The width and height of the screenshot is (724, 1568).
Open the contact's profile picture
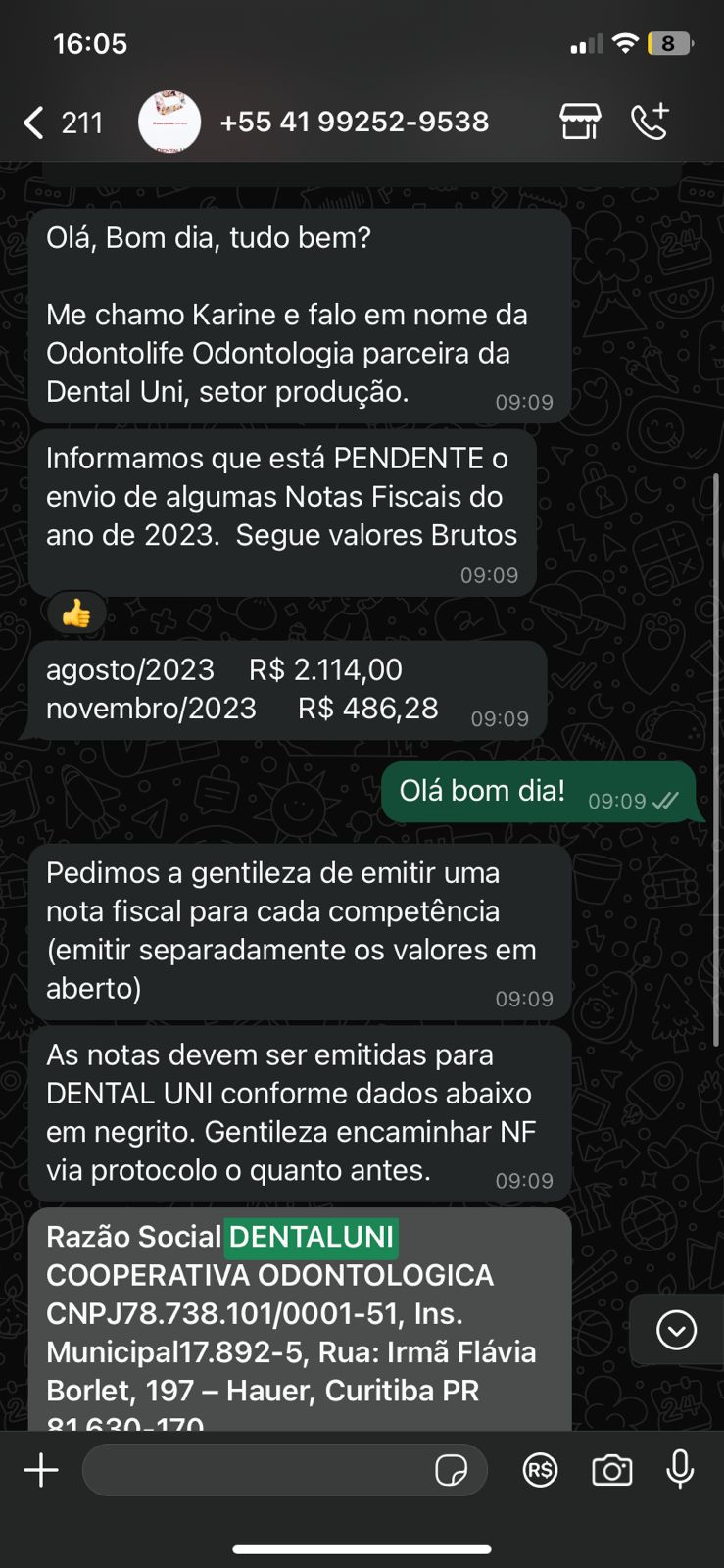[x=169, y=122]
